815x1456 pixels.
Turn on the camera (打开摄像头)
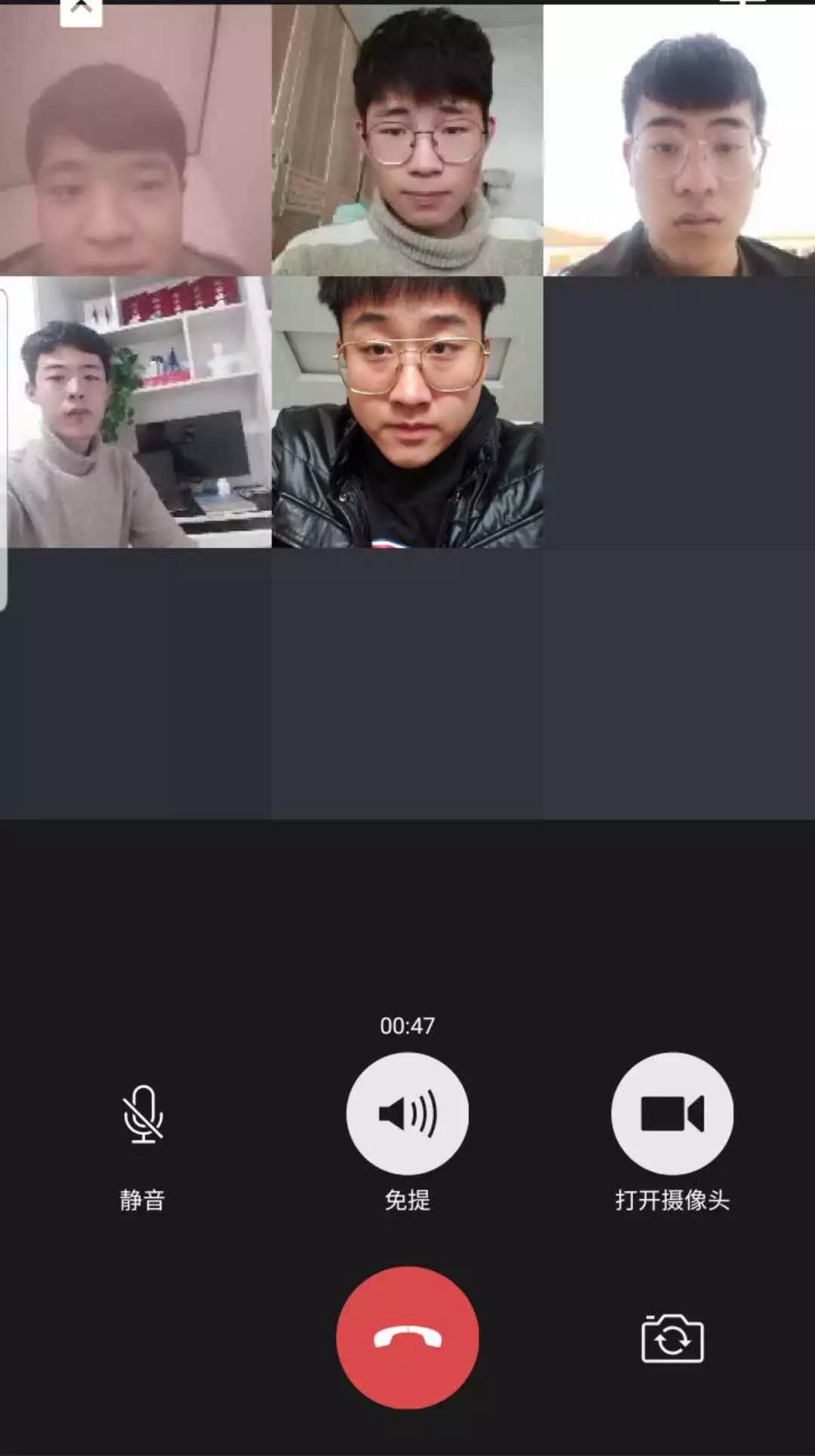672,1113
